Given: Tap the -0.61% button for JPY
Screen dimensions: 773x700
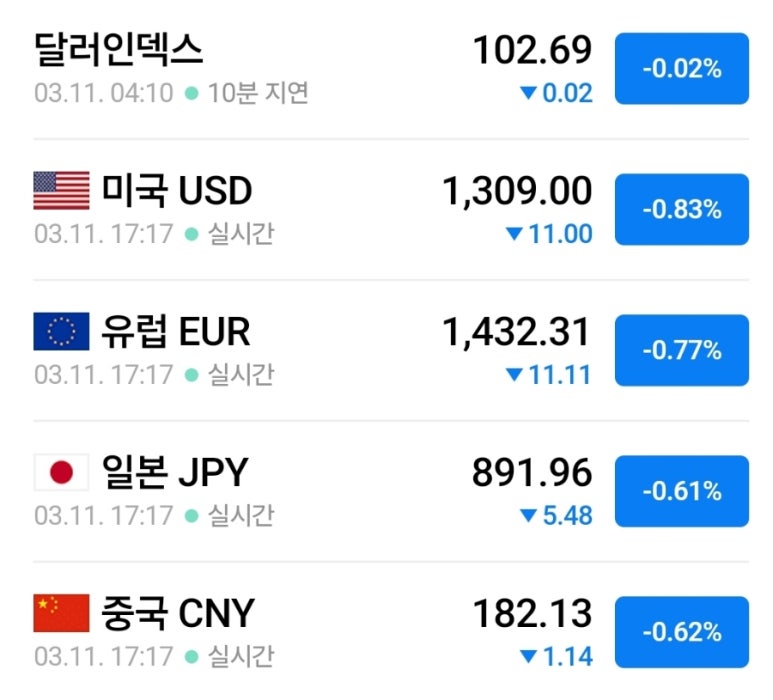Looking at the screenshot, I should click(681, 492).
